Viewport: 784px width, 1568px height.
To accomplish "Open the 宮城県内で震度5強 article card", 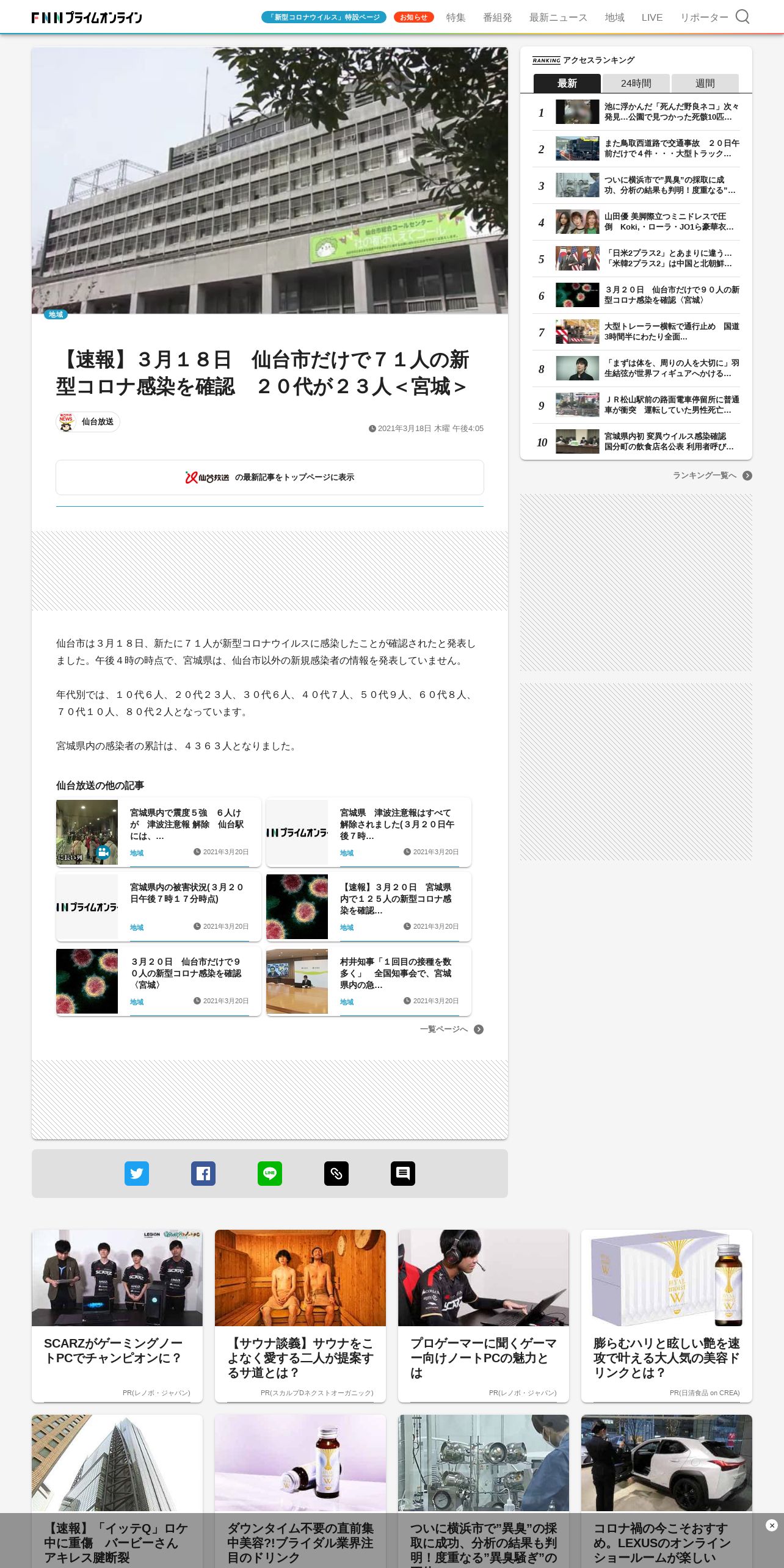I will (159, 832).
